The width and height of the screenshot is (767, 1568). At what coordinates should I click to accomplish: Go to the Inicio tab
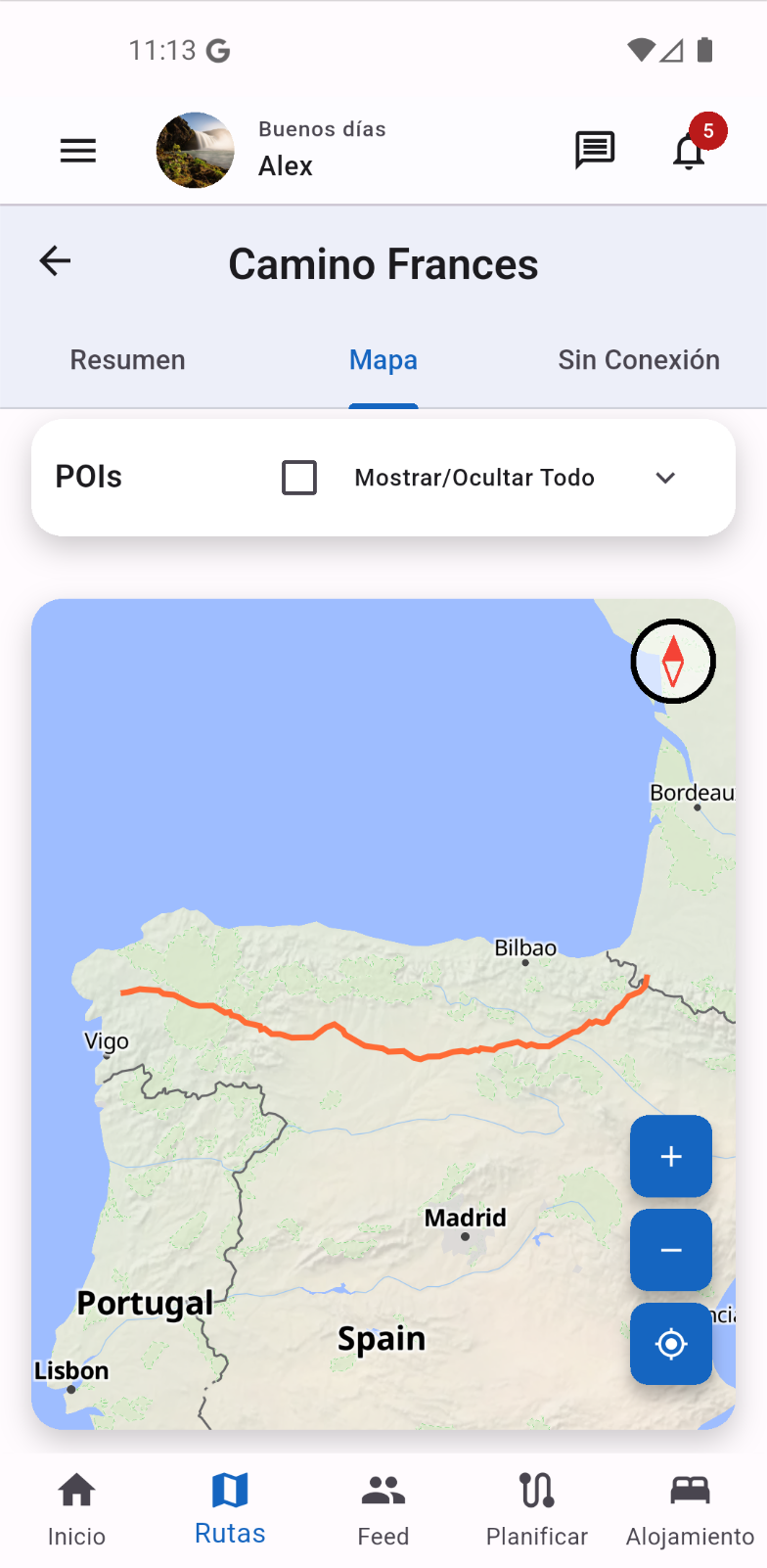76,1509
